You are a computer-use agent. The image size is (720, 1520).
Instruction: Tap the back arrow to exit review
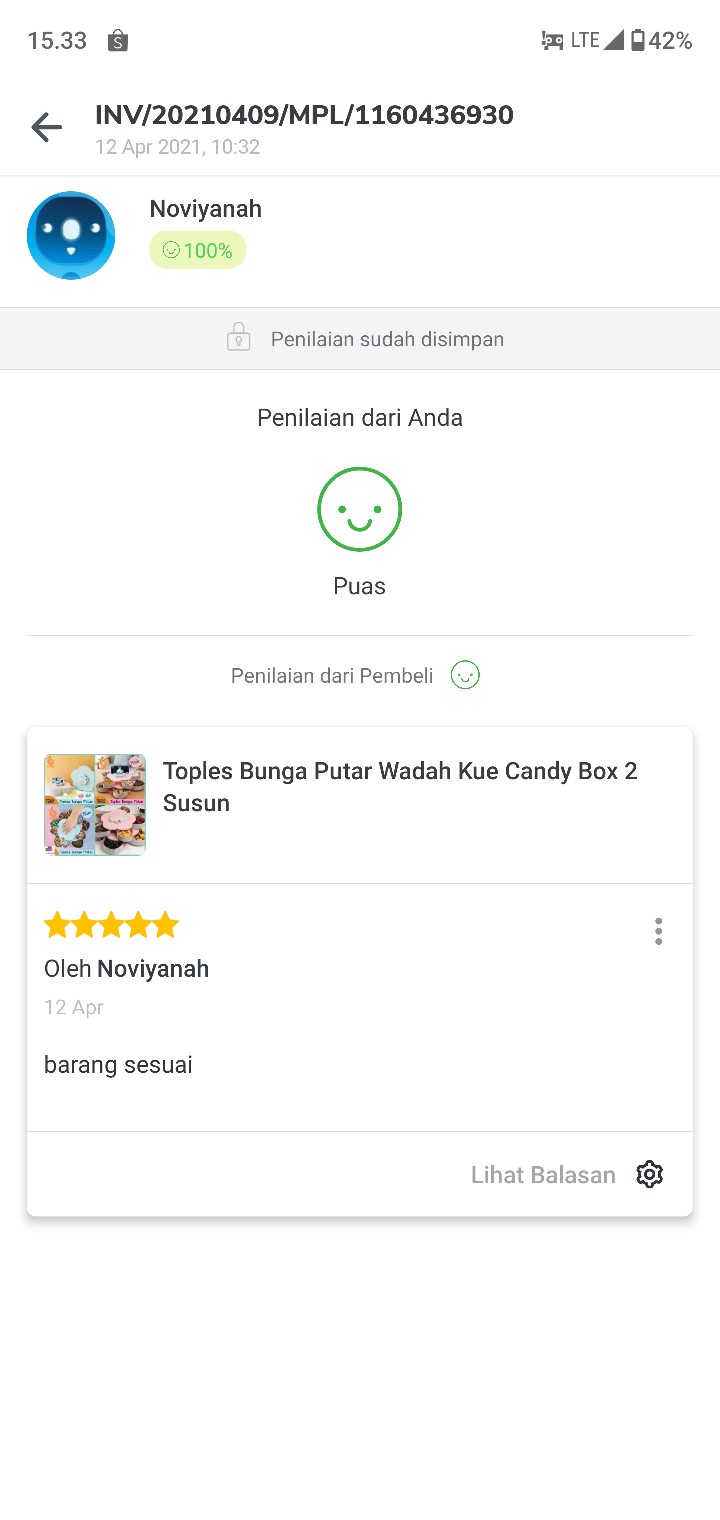[x=46, y=127]
